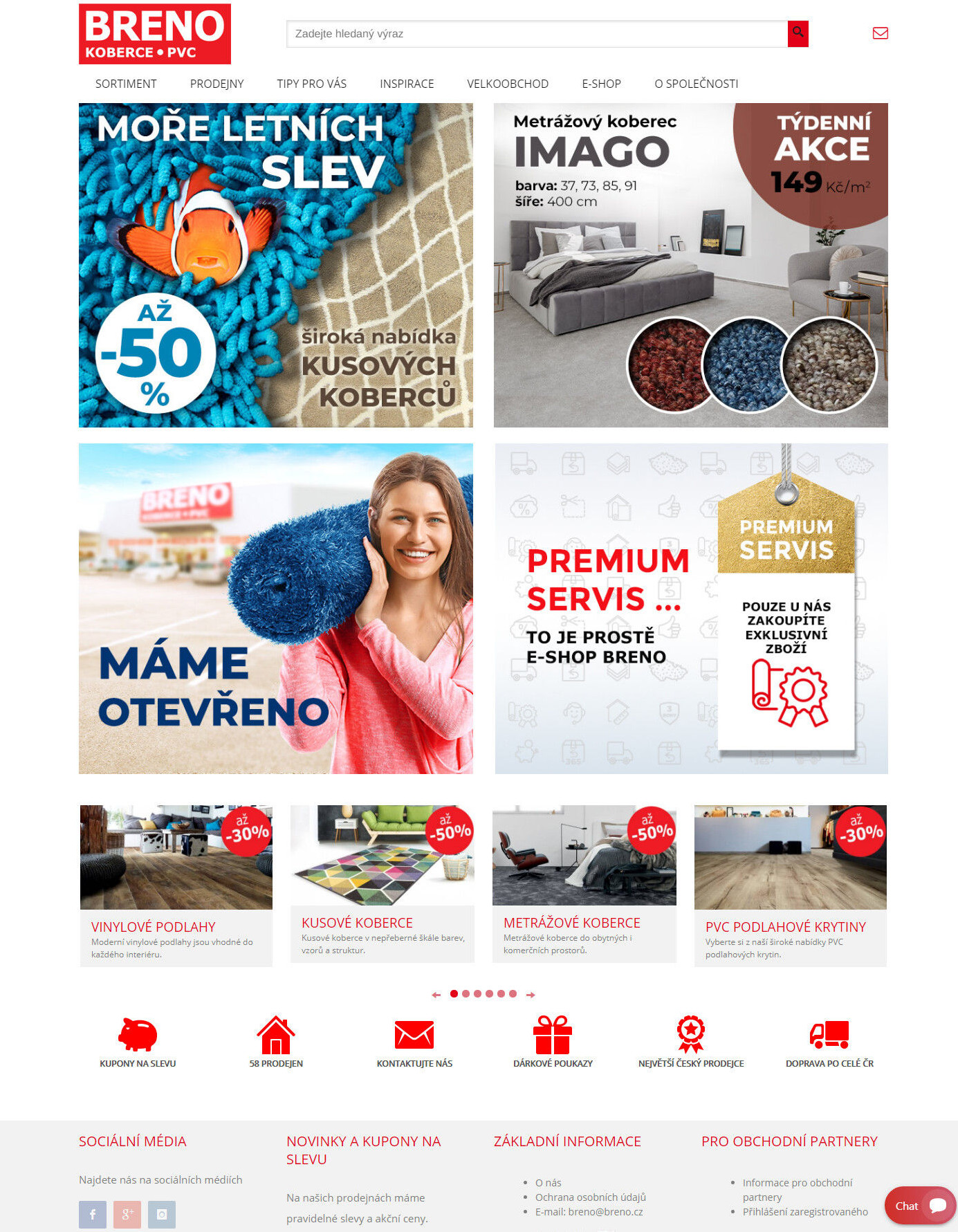This screenshot has height=1232, width=958.
Task: Select TIPY PRO VÁS in navigation
Action: point(311,84)
